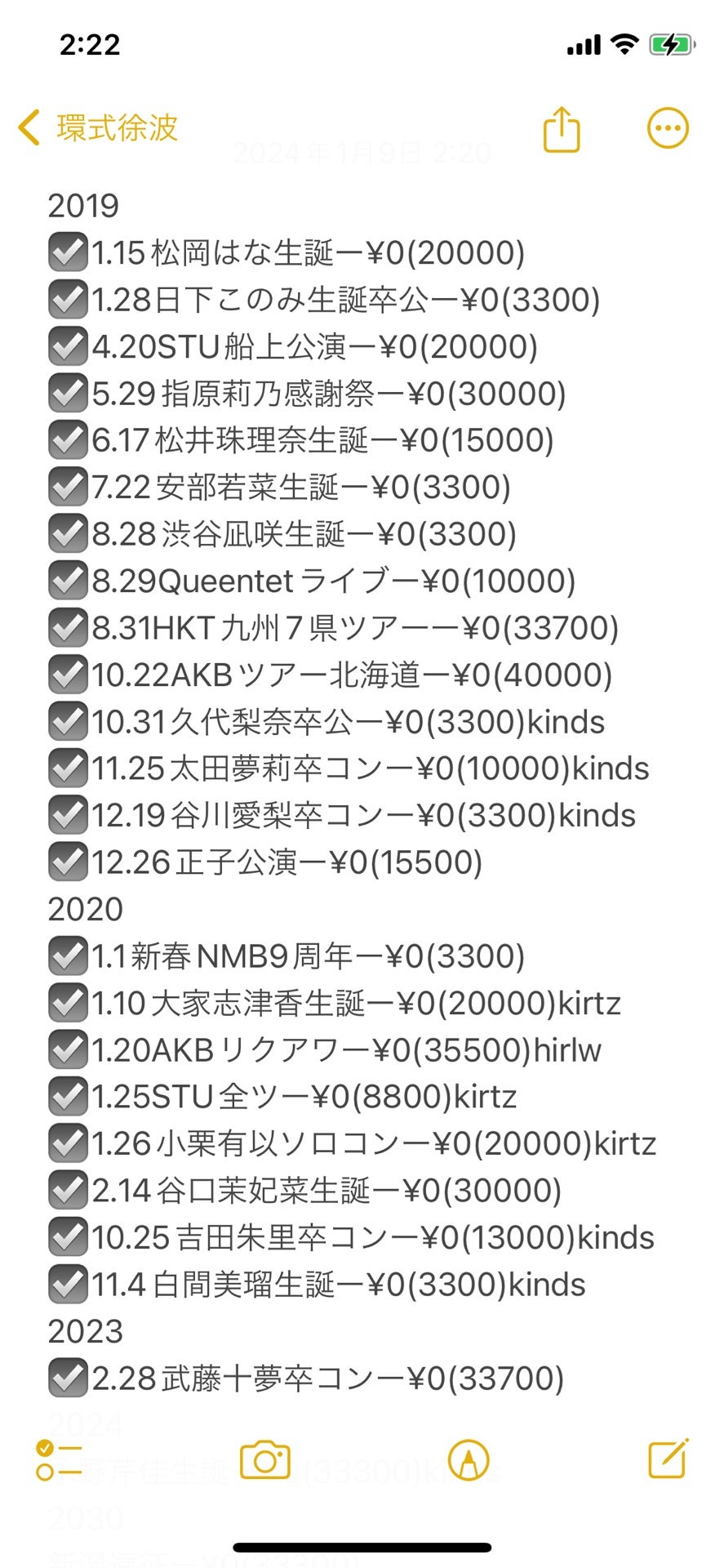Uncheck the 8.31HKT九州7県ツアー item

68,628
